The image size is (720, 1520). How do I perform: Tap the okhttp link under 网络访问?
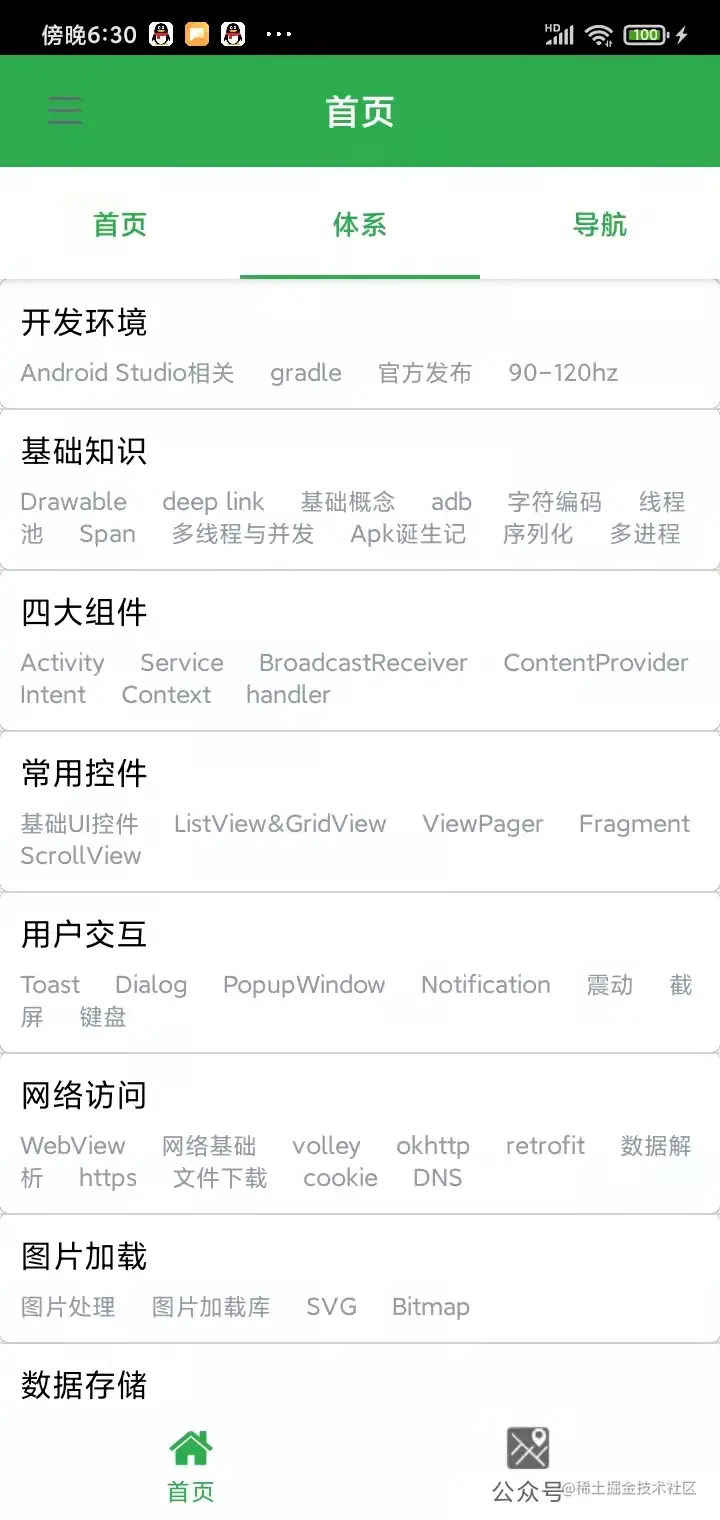[x=433, y=1145]
